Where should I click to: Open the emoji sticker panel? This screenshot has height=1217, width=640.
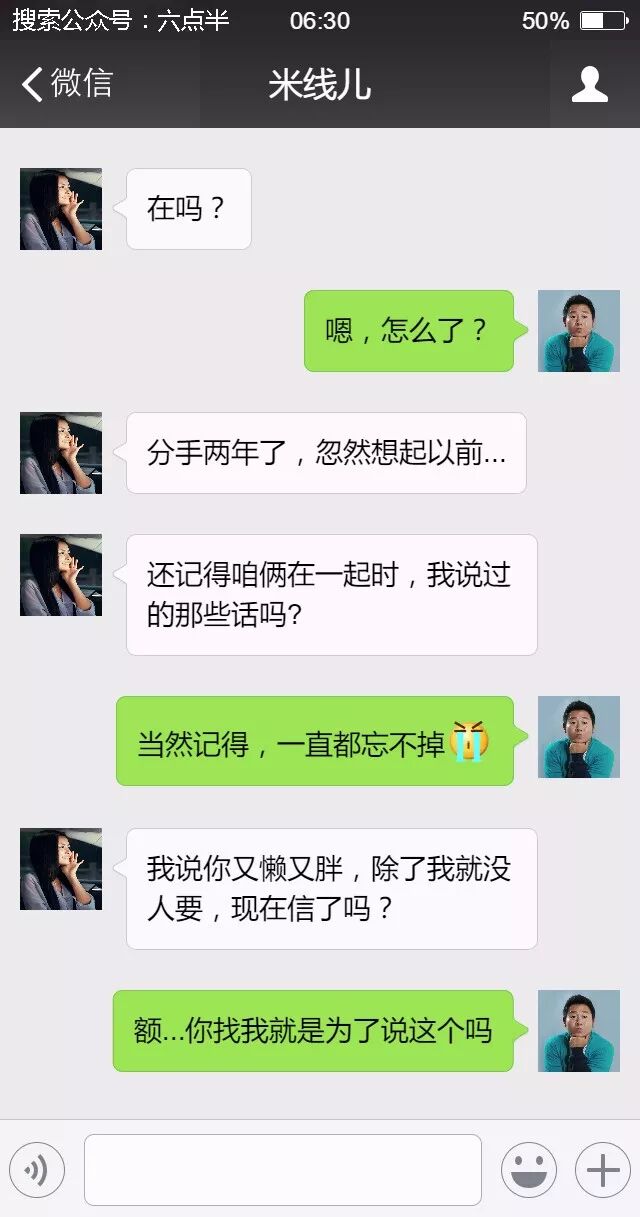(x=528, y=1170)
